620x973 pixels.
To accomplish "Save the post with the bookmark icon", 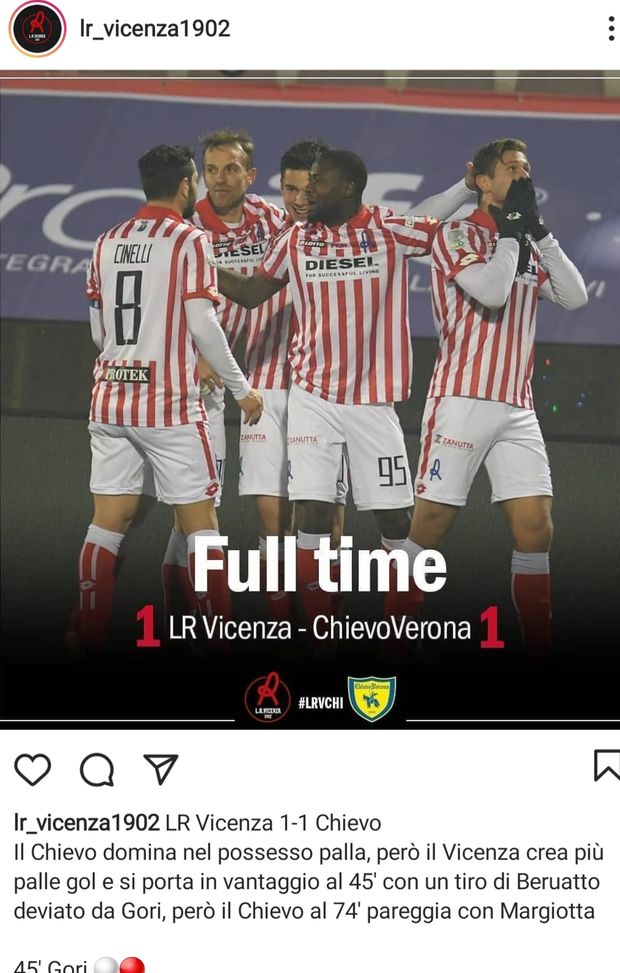I will pos(606,766).
